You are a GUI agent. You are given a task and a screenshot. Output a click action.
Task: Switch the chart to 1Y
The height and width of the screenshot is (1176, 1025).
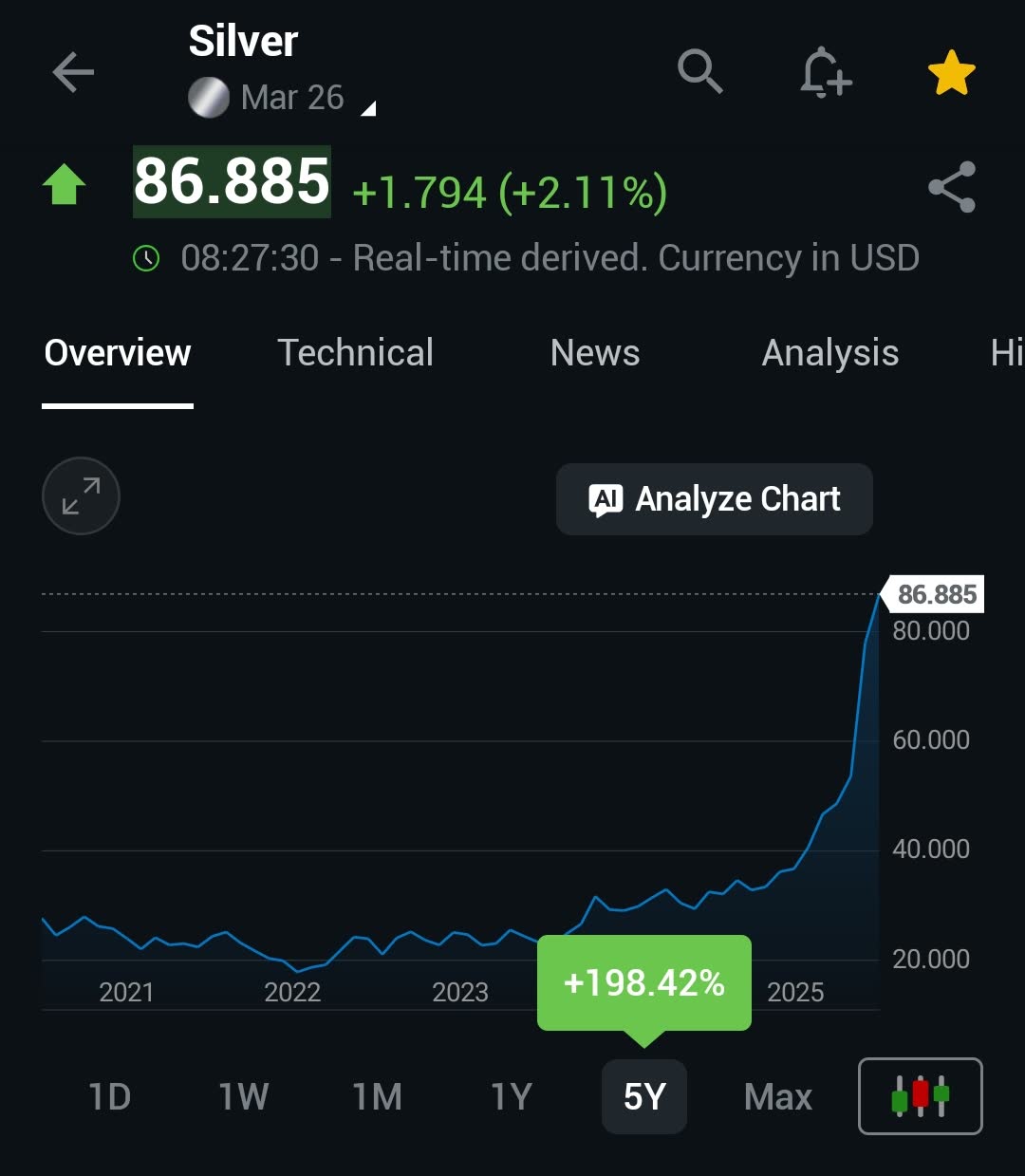click(511, 1097)
